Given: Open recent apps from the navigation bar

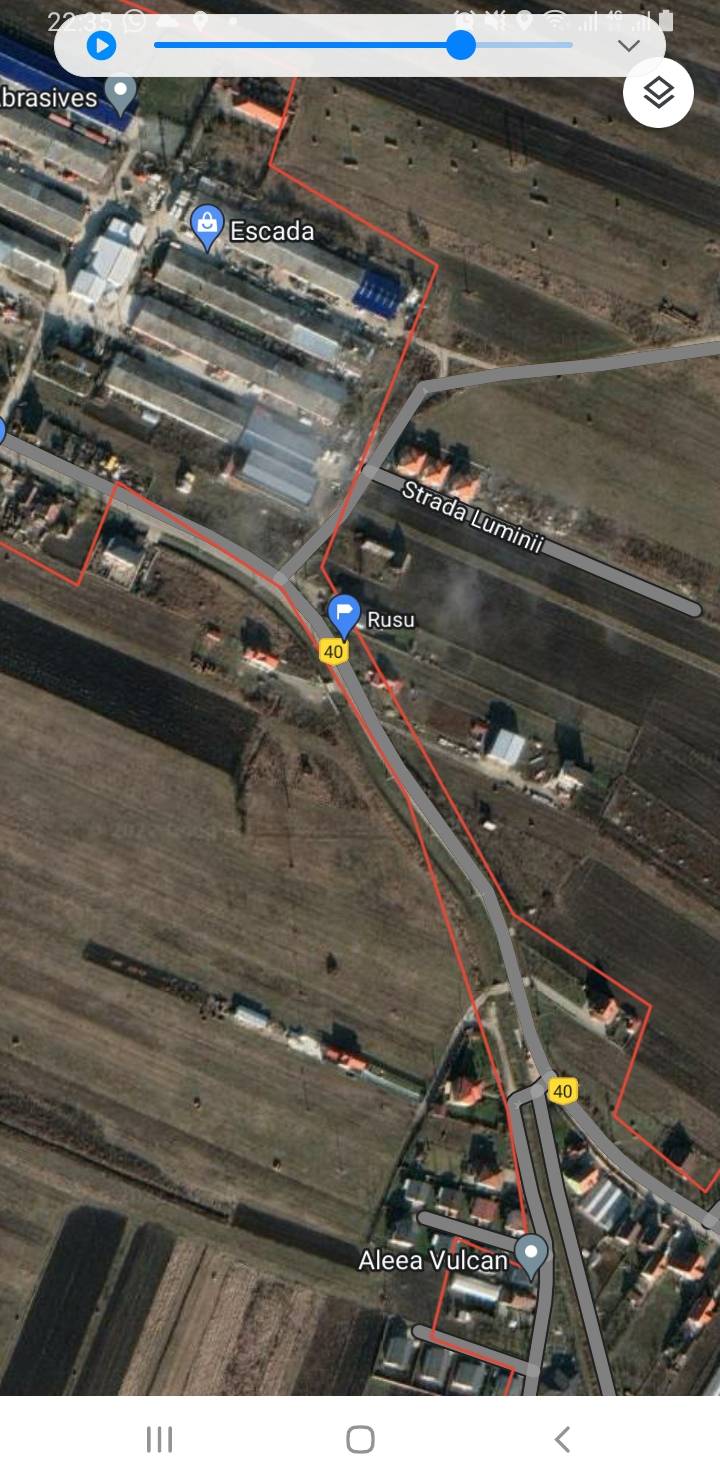Looking at the screenshot, I should point(159,1439).
